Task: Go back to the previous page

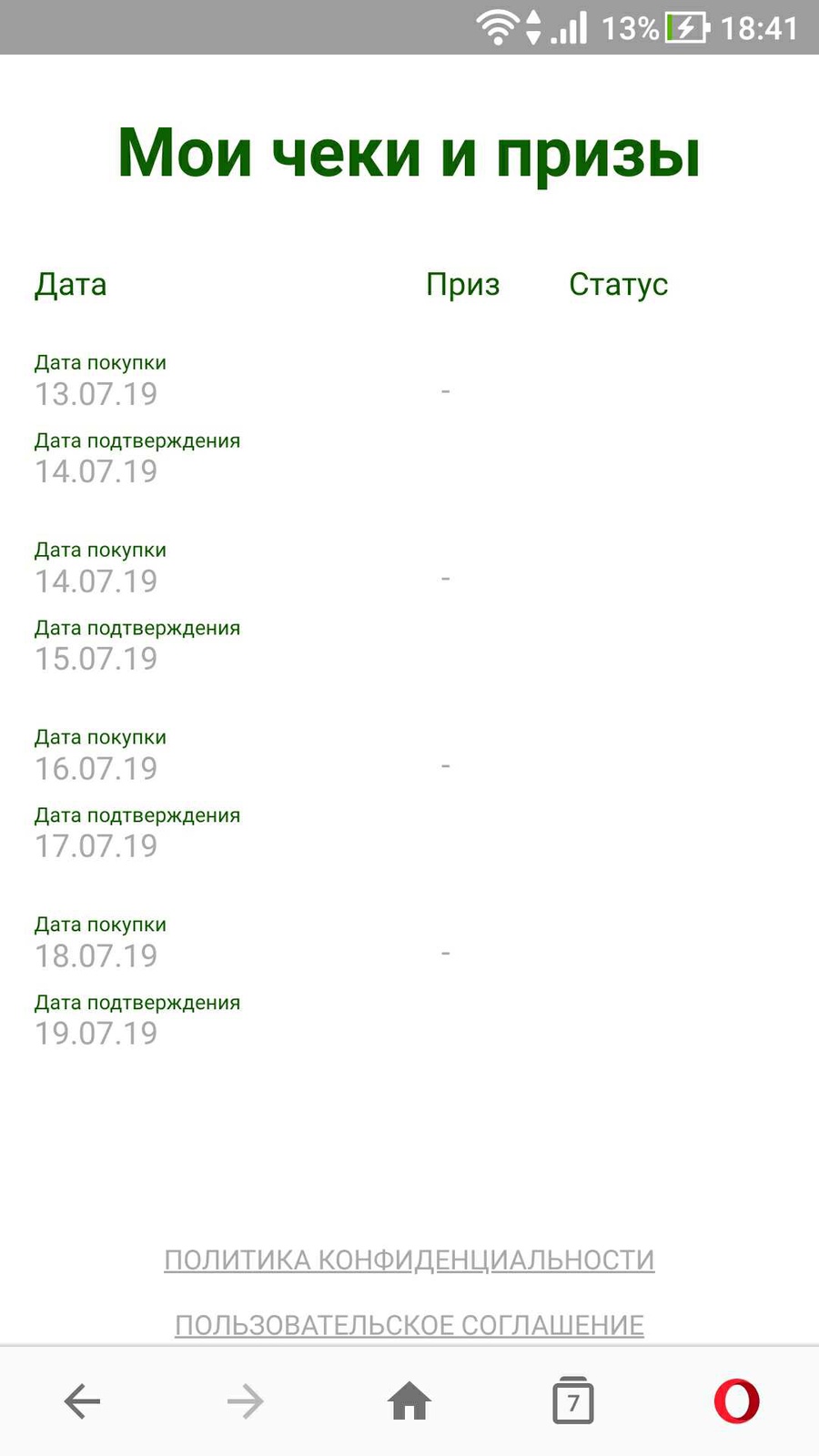Action: point(82,1401)
